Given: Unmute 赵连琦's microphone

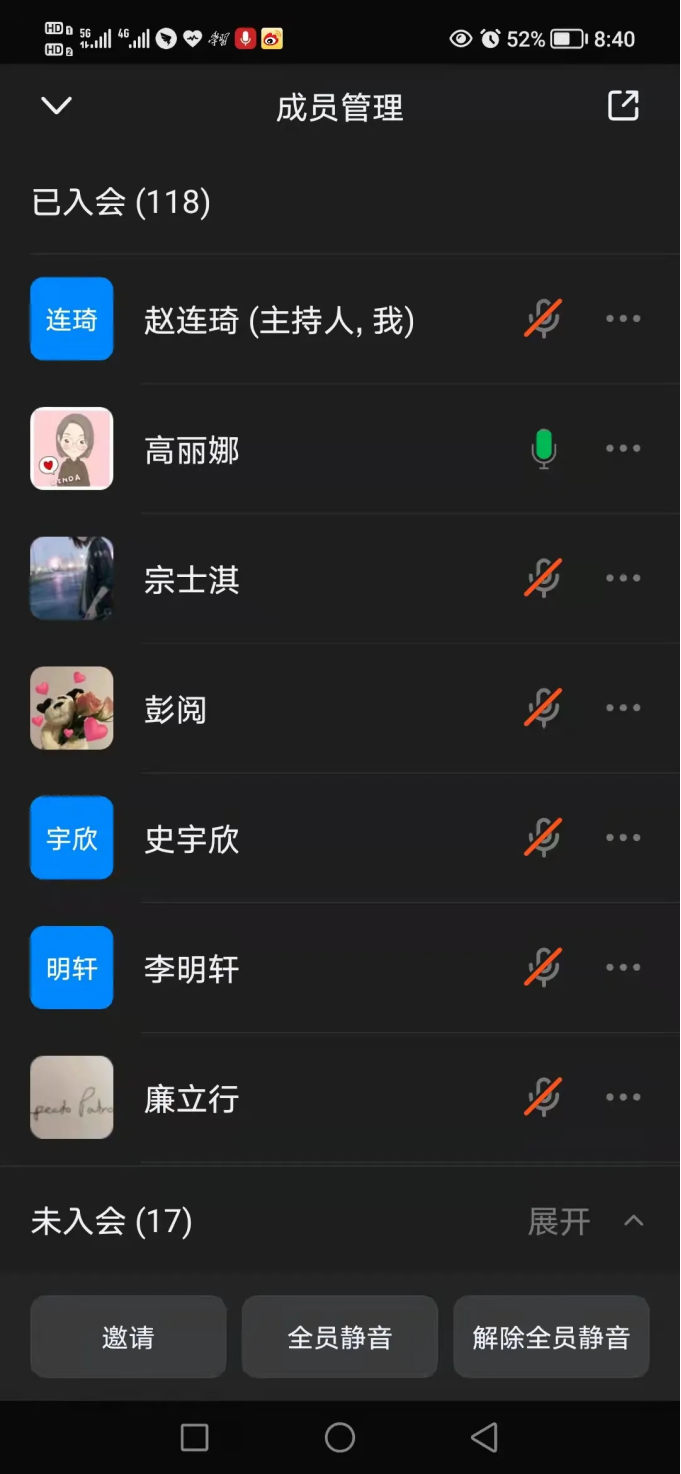Looking at the screenshot, I should click(x=543, y=319).
